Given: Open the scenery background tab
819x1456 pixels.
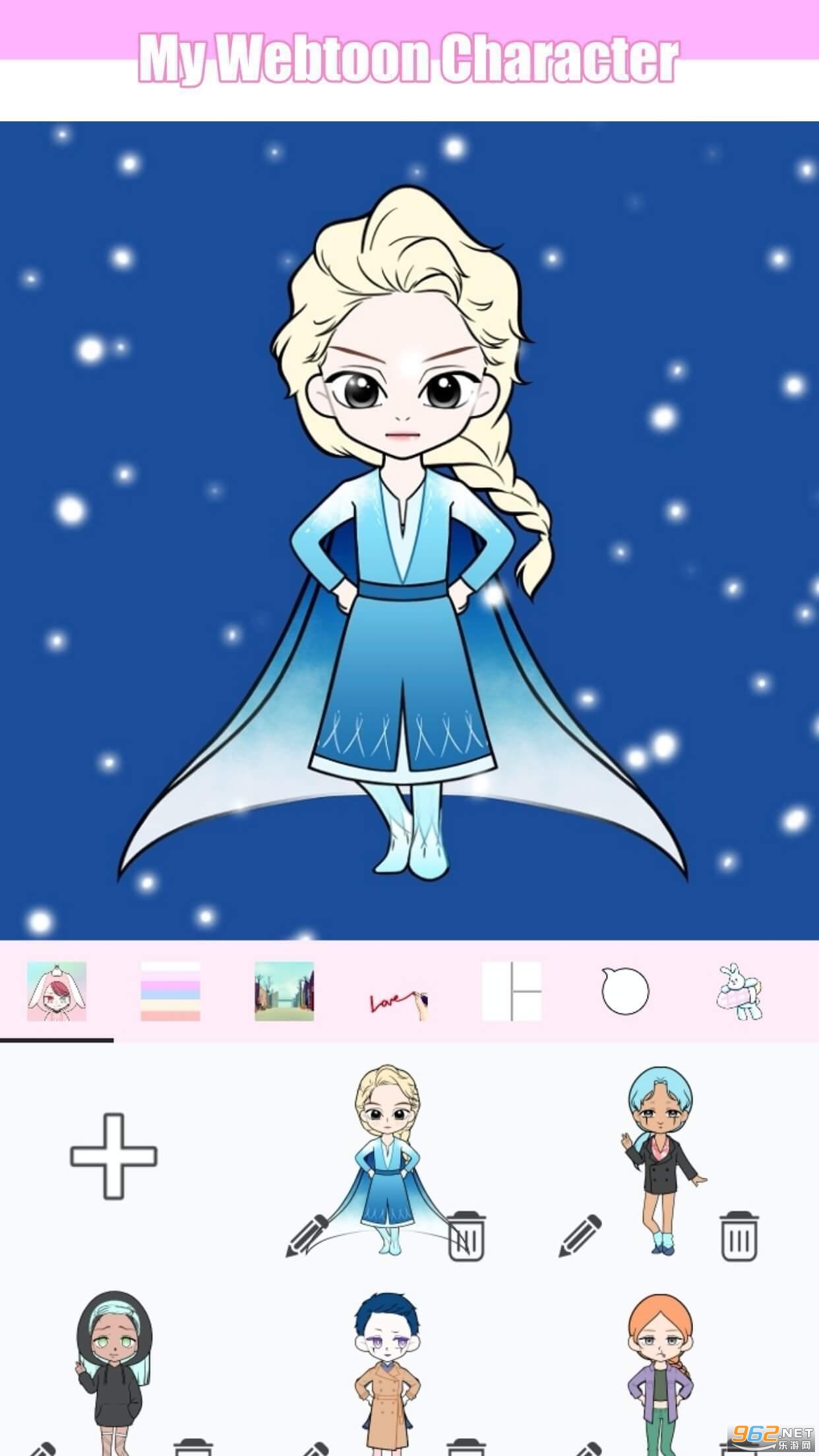Looking at the screenshot, I should (284, 991).
